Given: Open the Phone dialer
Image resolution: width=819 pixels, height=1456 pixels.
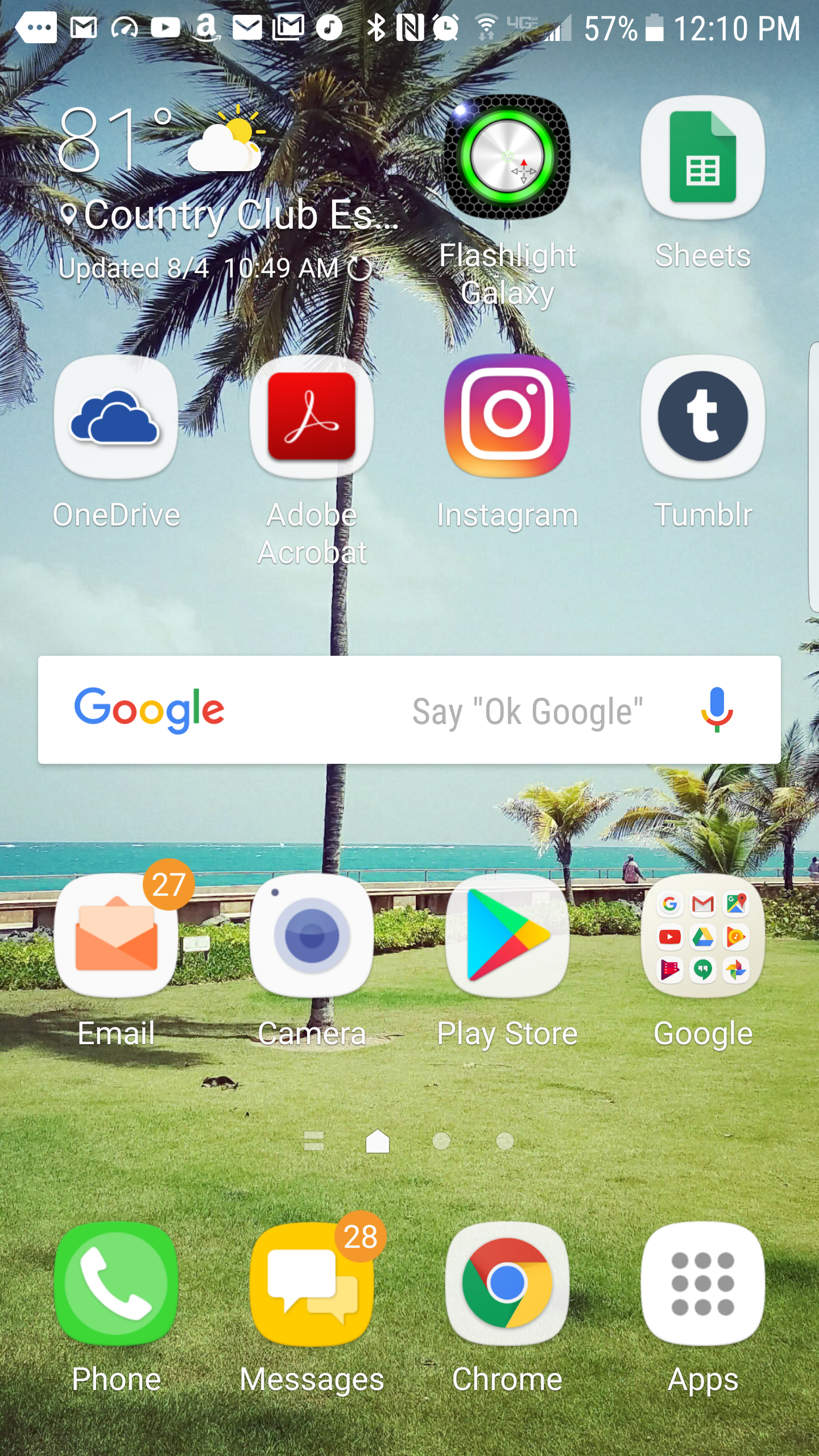Looking at the screenshot, I should 116,1284.
